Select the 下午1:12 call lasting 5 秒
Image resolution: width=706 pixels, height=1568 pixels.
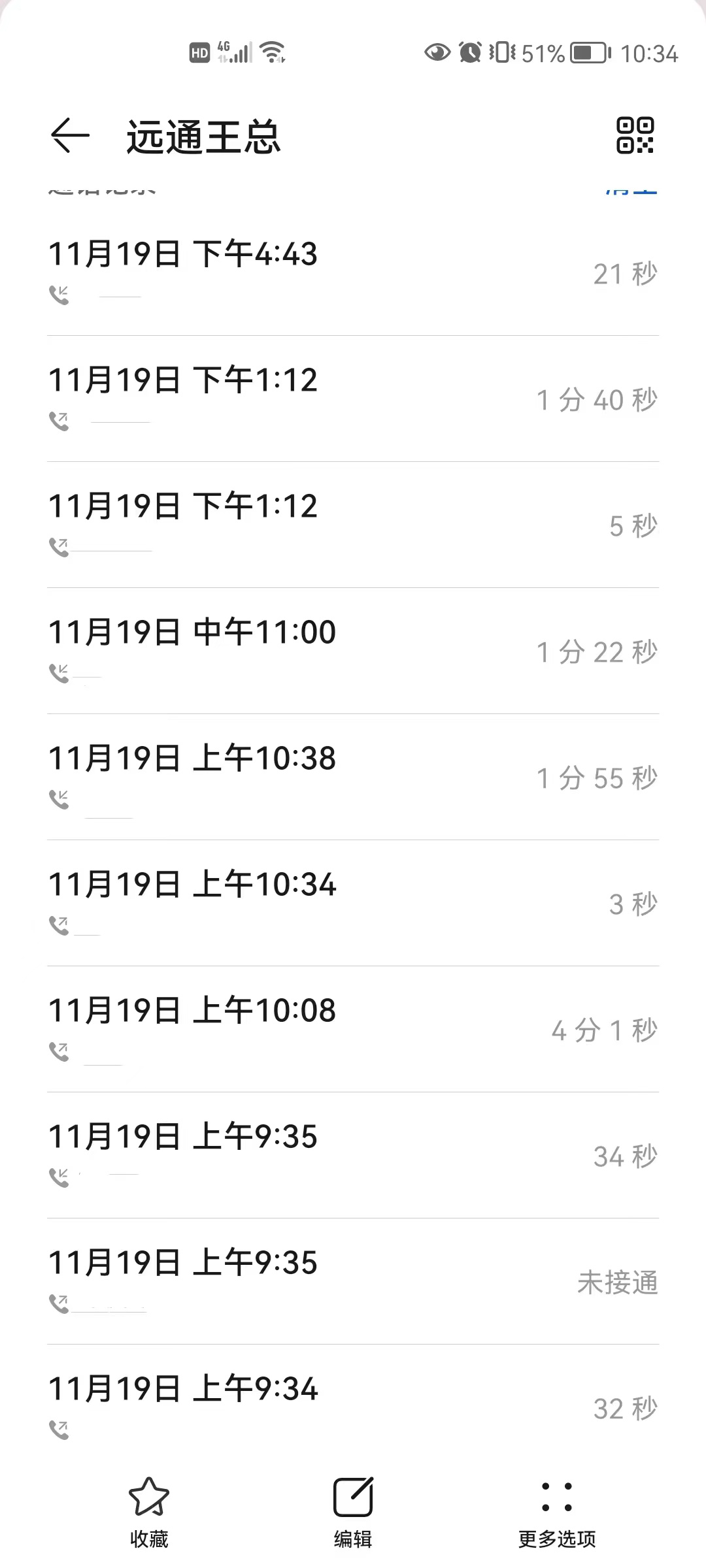[353, 525]
